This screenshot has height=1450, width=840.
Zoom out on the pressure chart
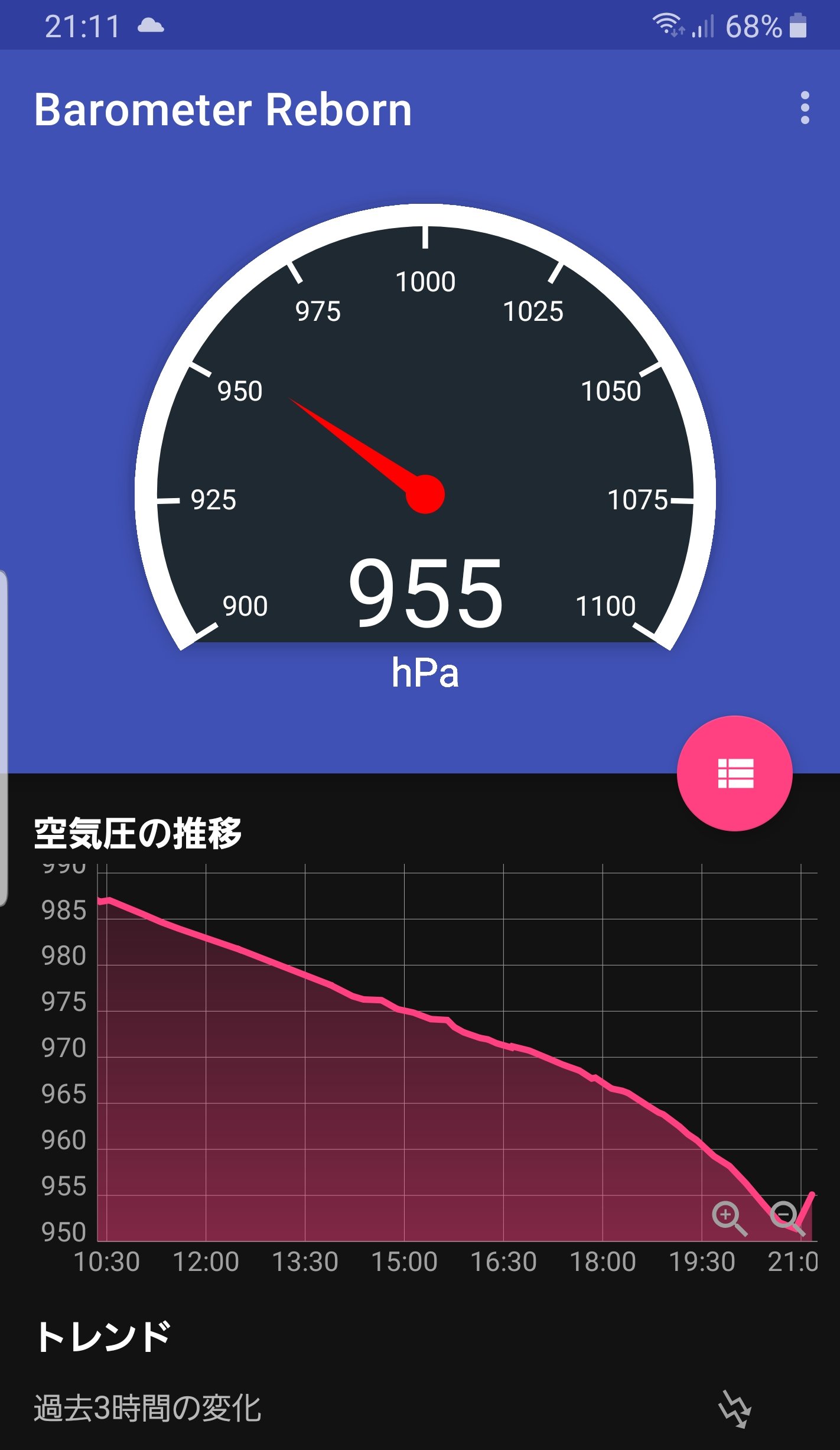pyautogui.click(x=787, y=1218)
